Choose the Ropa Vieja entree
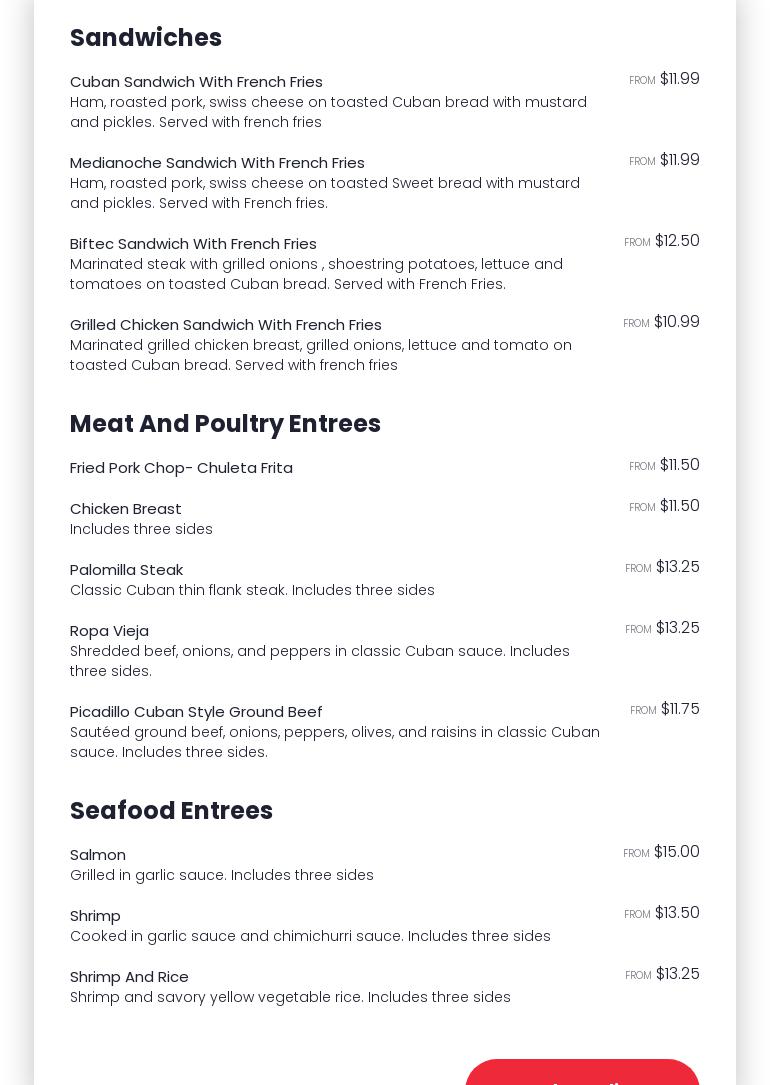The width and height of the screenshot is (770, 1085). coord(109,631)
